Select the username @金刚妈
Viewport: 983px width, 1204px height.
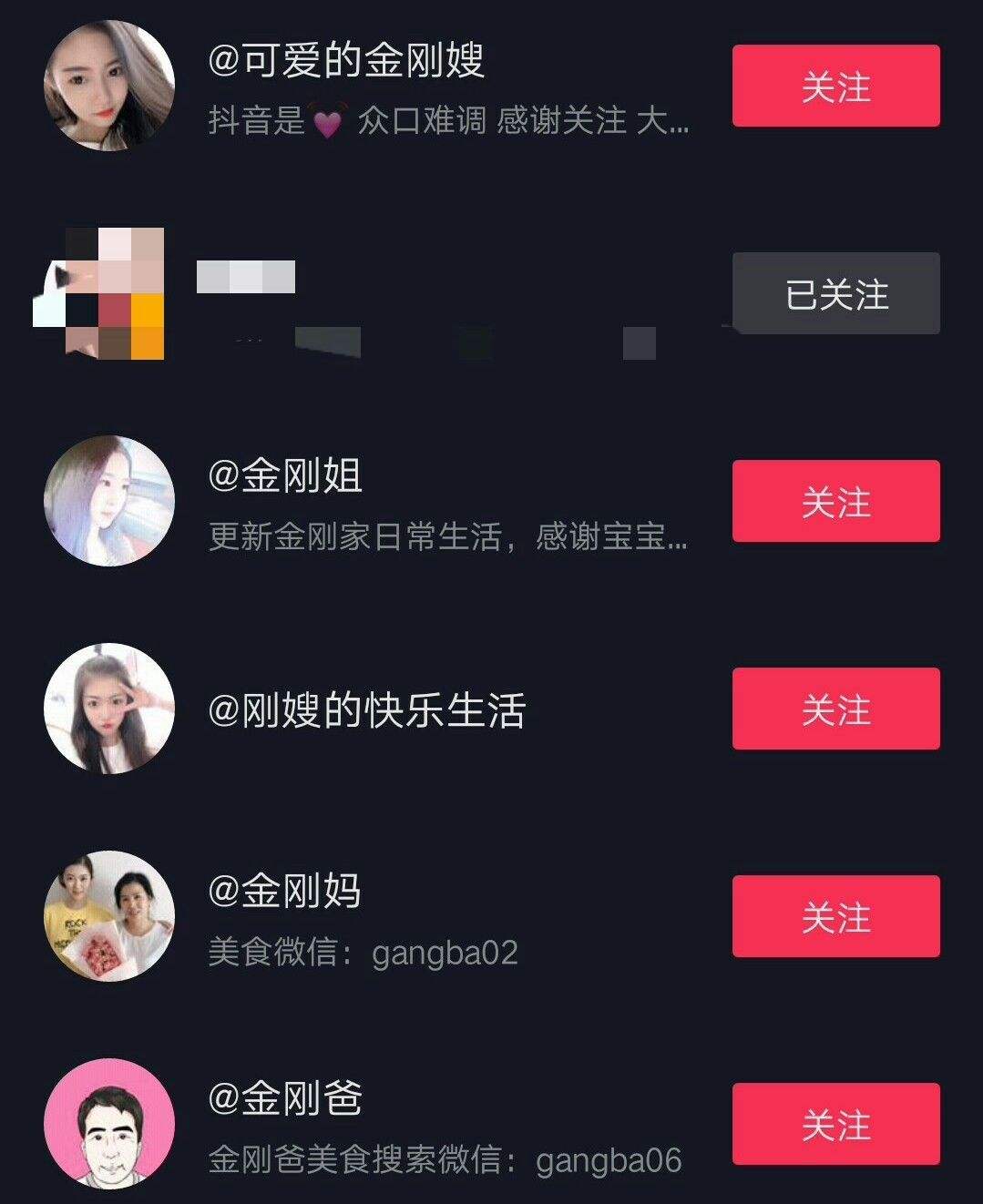pos(284,890)
